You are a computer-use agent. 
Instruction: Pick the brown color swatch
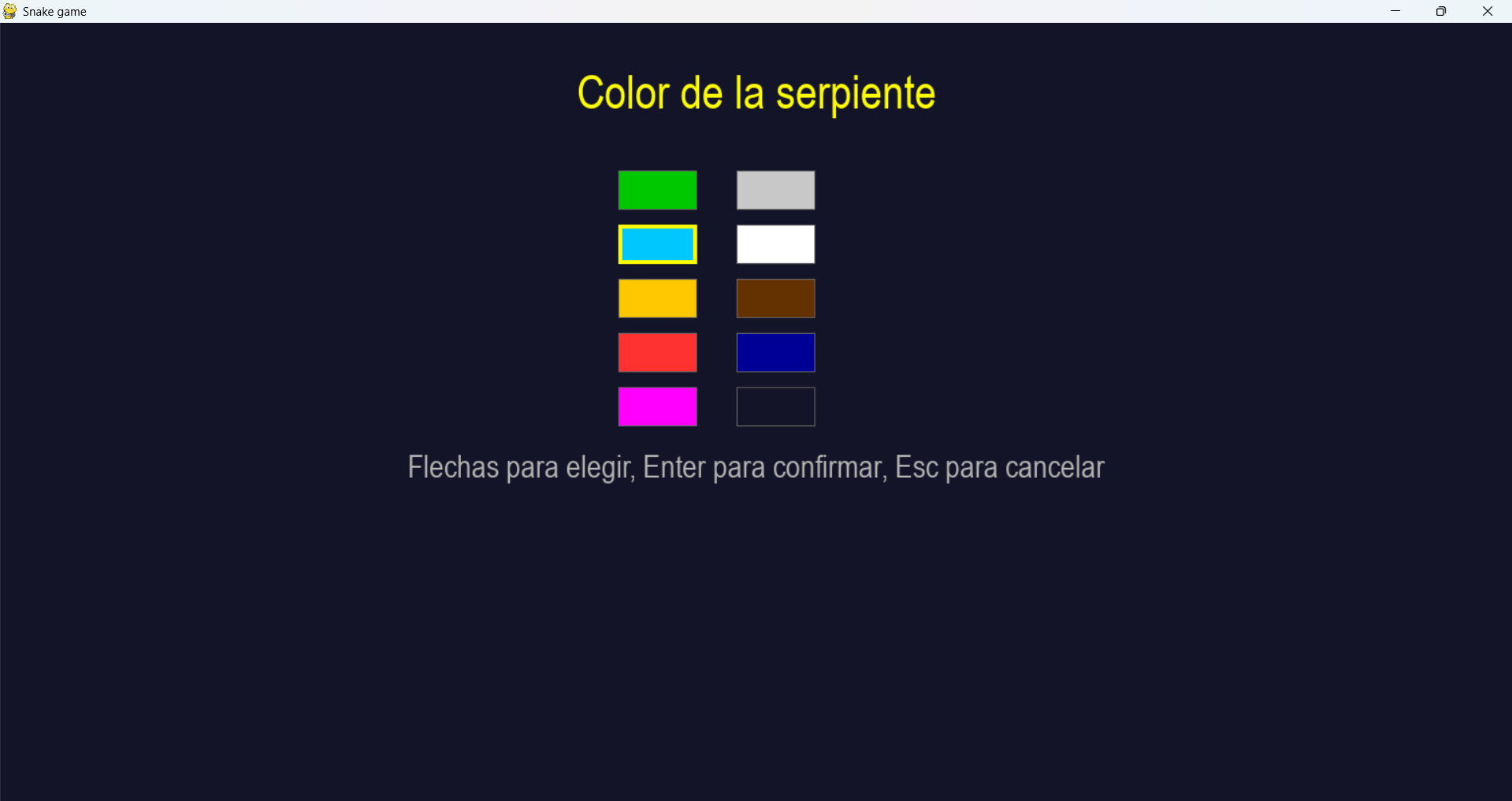point(775,299)
